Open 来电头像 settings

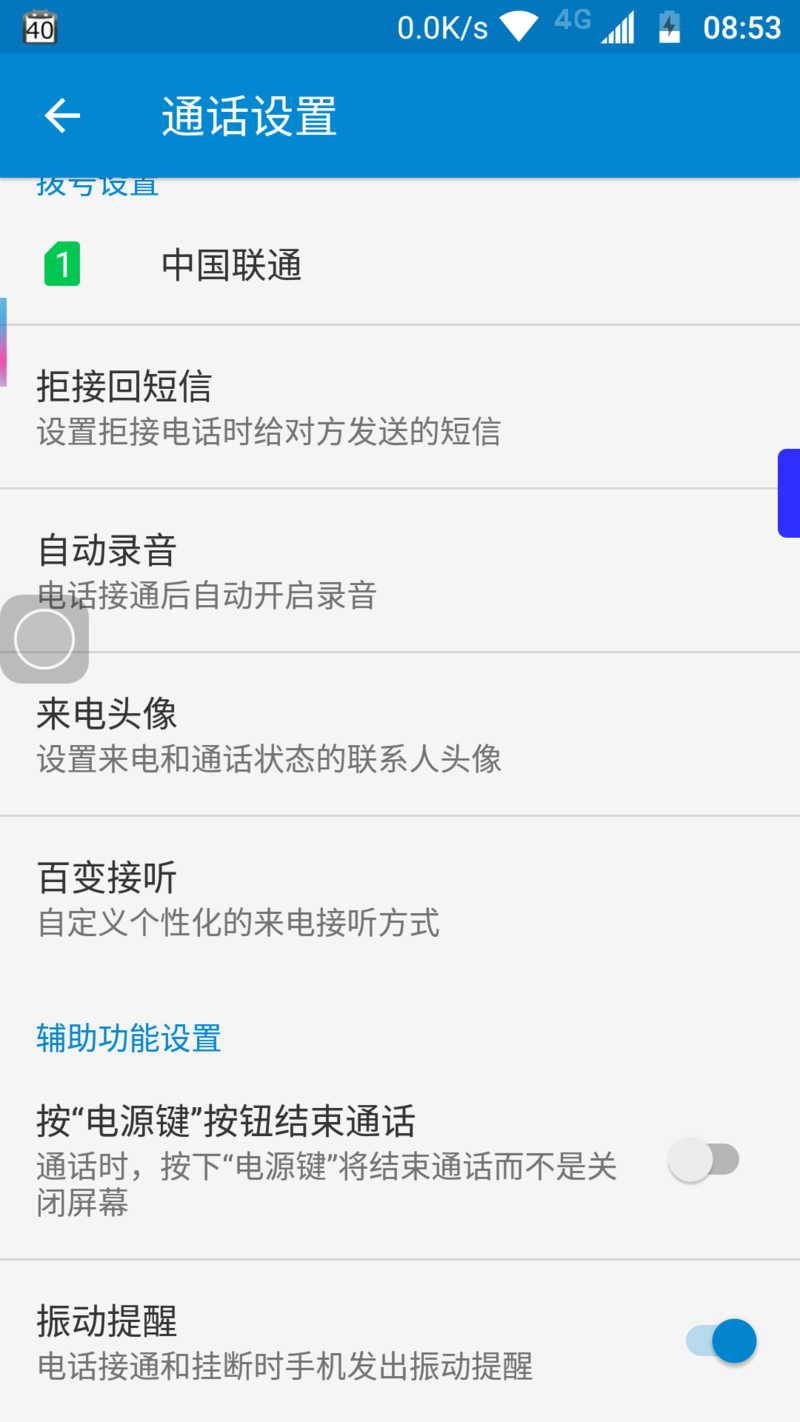point(270,735)
